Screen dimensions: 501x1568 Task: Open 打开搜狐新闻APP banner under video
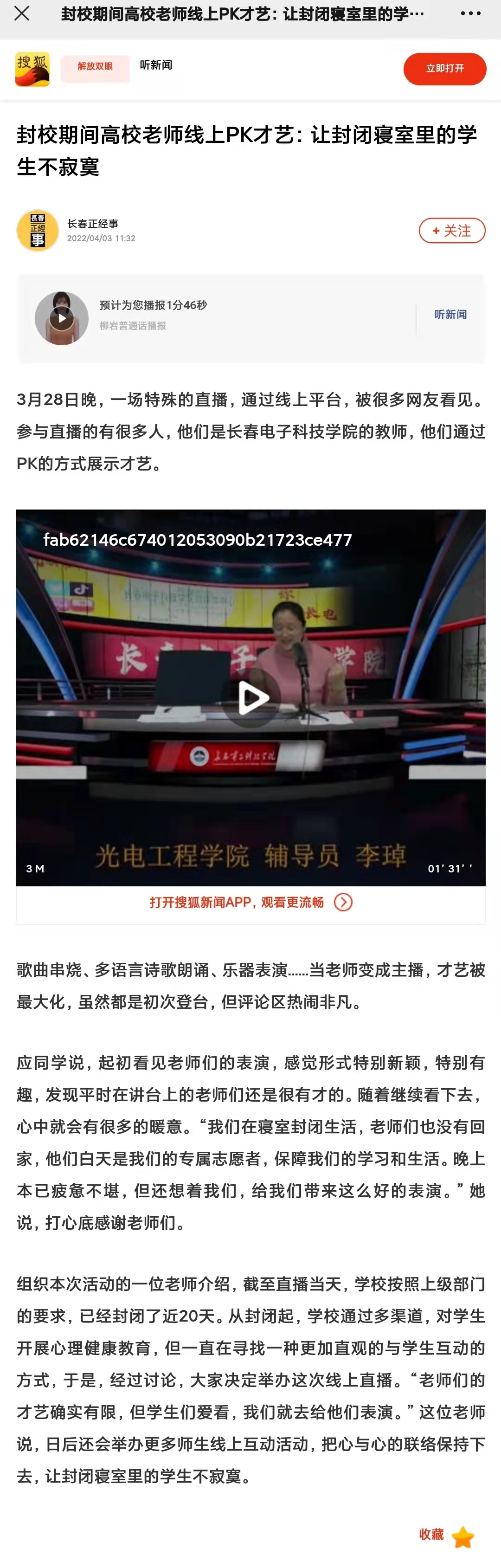250,902
